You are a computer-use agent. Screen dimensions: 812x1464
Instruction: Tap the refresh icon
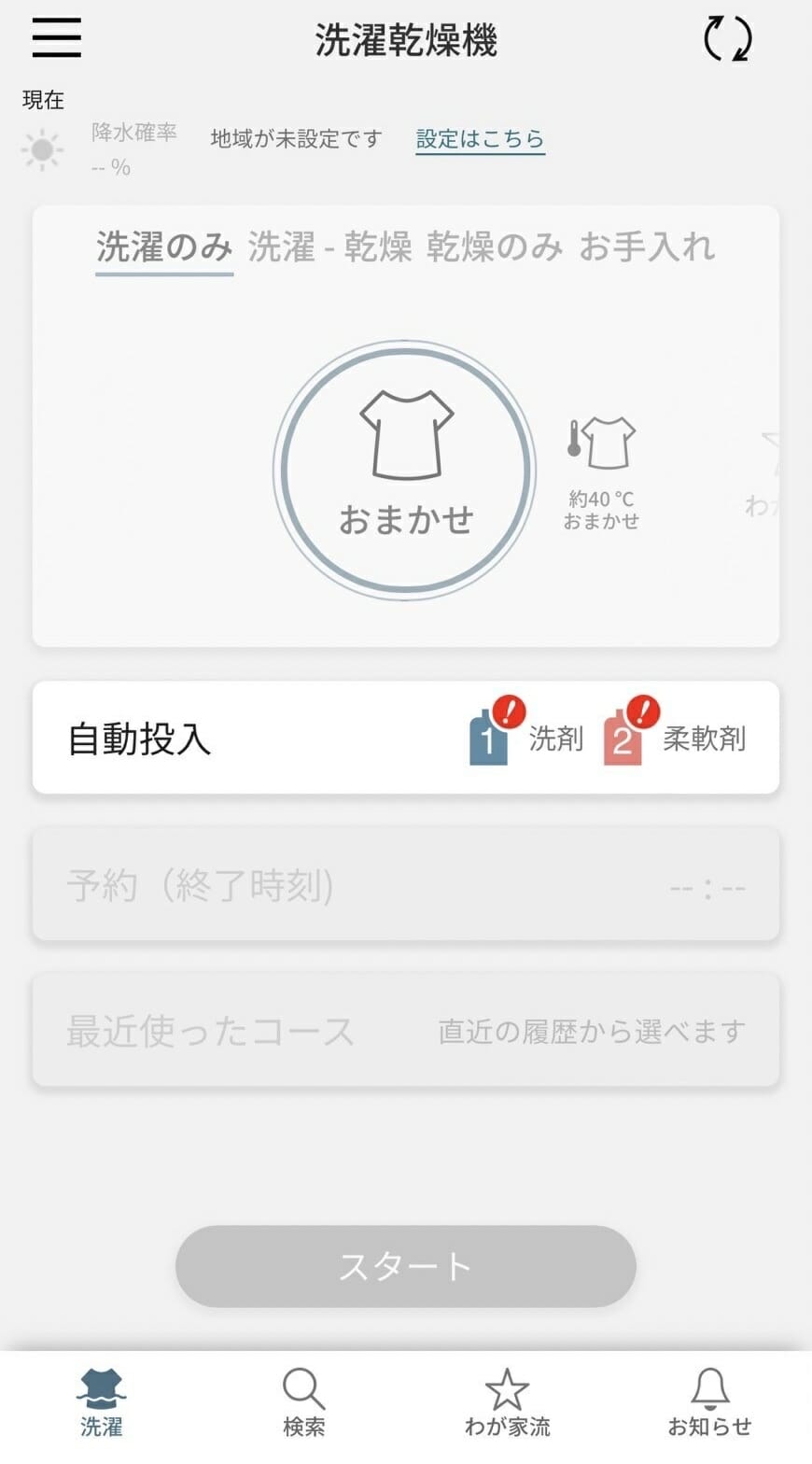[726, 38]
